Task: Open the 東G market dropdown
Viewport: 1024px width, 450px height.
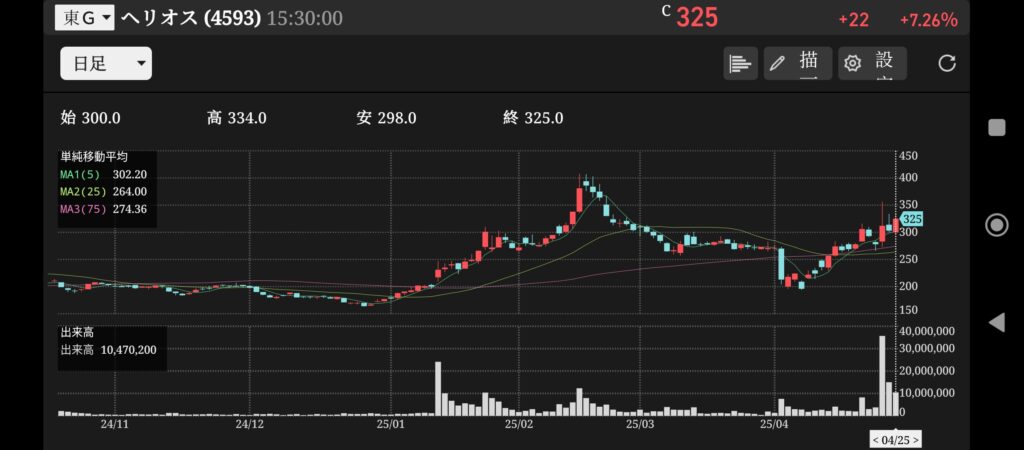Action: tap(84, 17)
